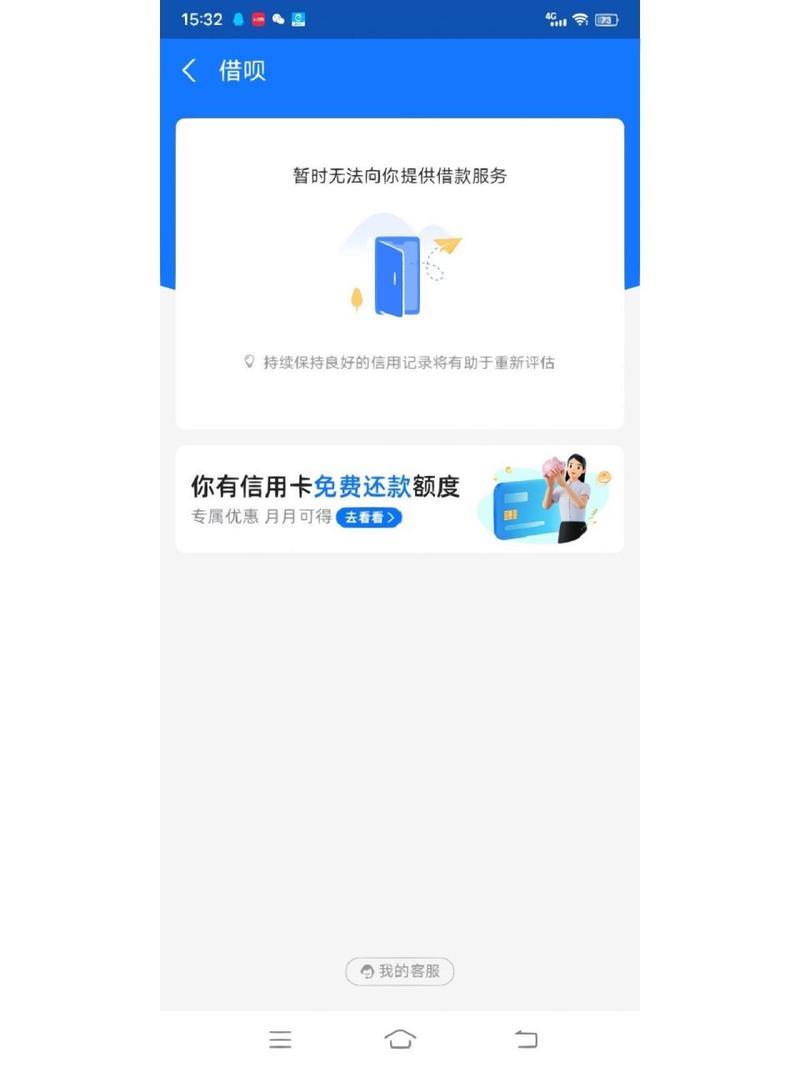The height and width of the screenshot is (1067, 800).
Task: Contact 我的客服 support
Action: [x=400, y=971]
